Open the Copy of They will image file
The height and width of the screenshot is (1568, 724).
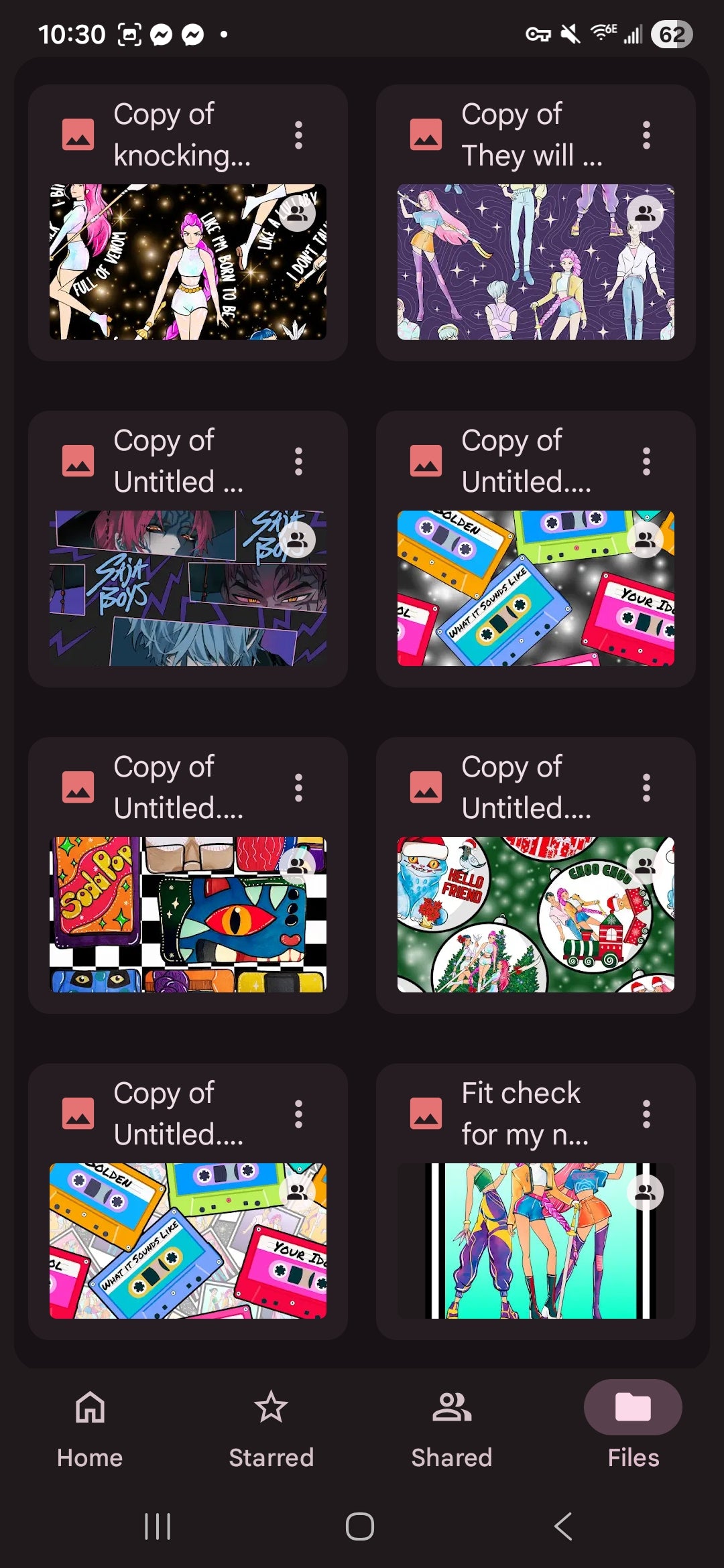click(535, 262)
